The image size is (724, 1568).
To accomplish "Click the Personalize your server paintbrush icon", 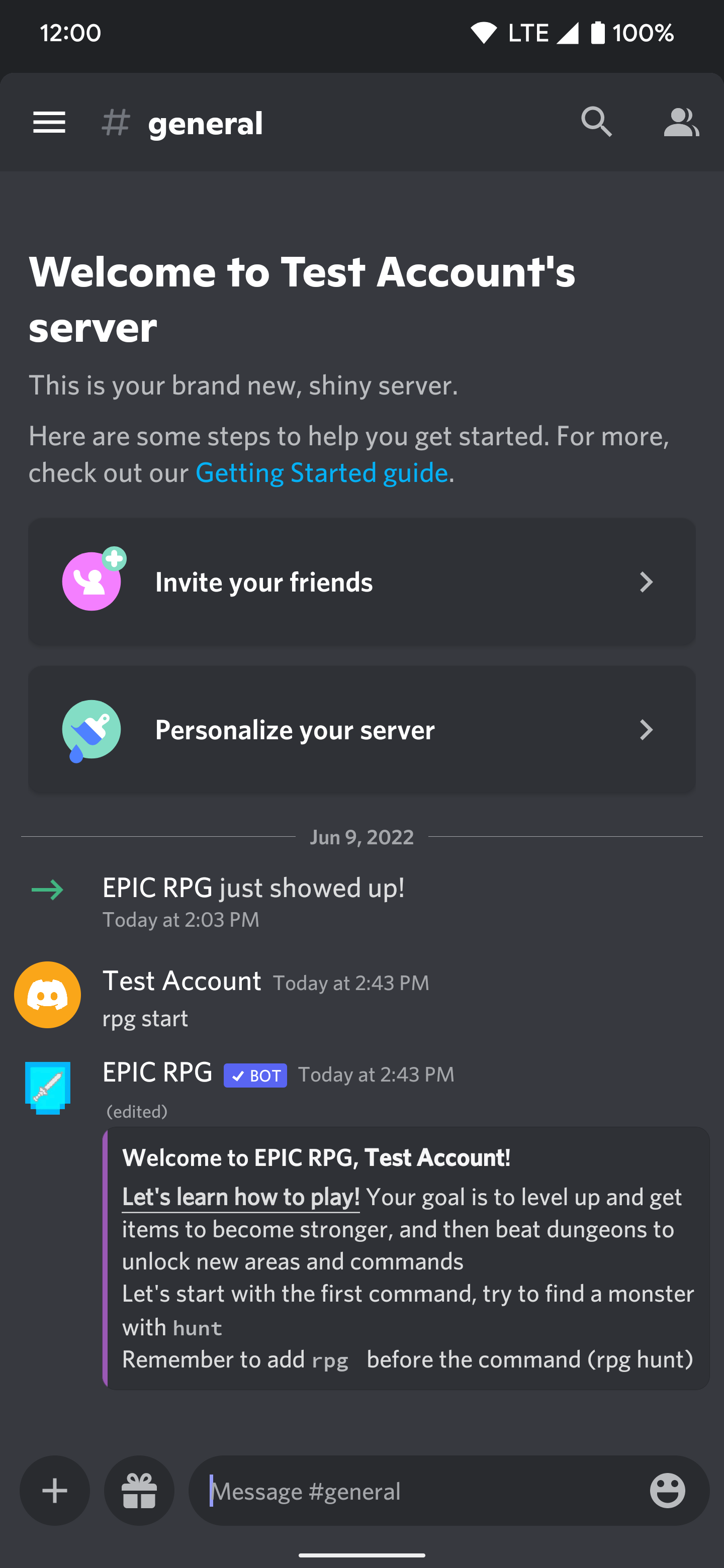I will coord(92,730).
